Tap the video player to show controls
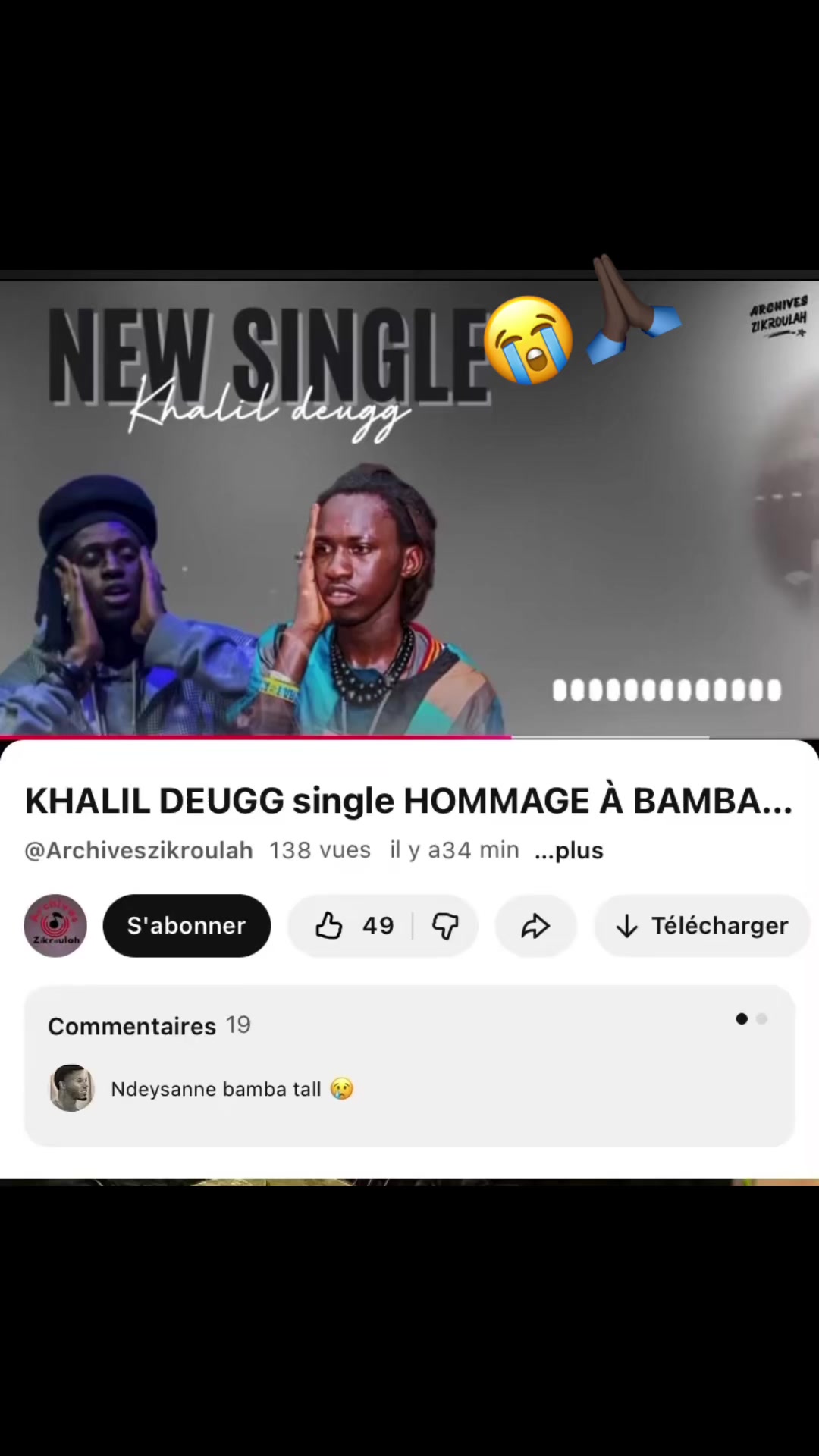 pyautogui.click(x=409, y=508)
